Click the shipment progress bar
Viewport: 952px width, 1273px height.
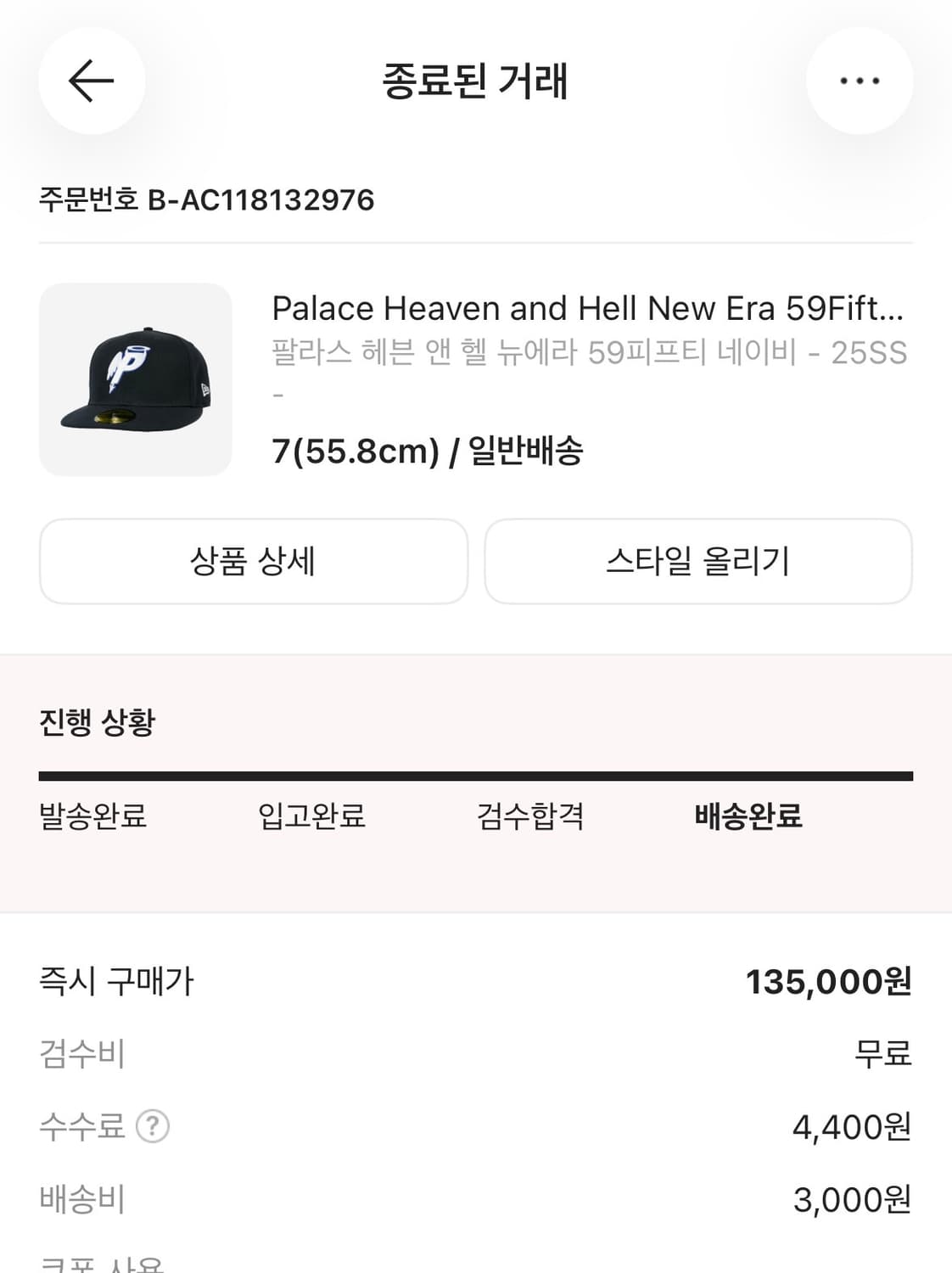[x=476, y=773]
